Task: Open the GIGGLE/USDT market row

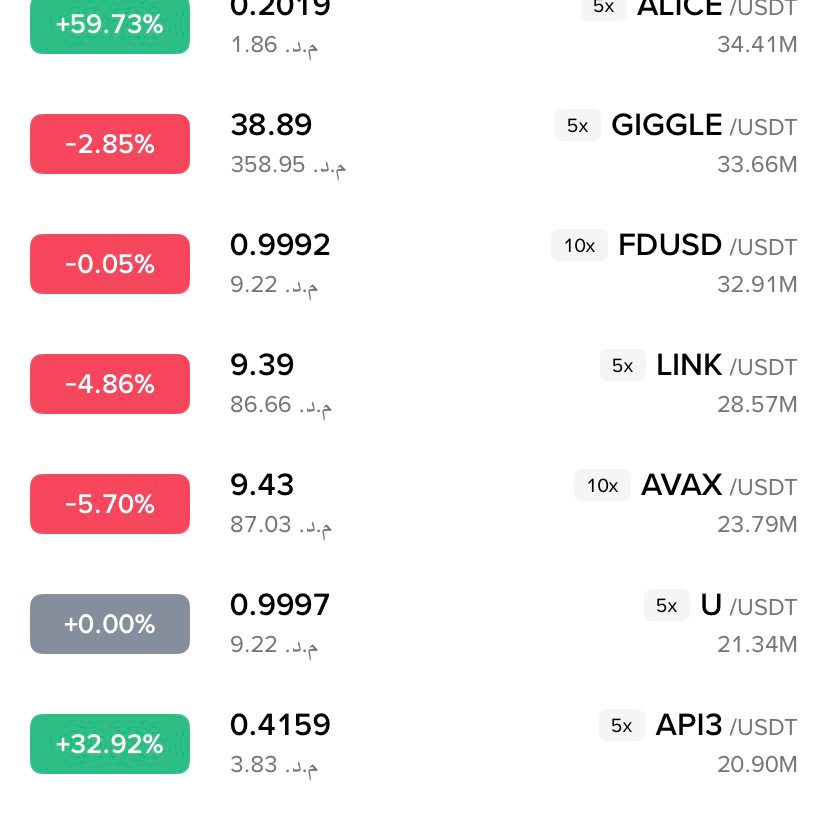Action: click(414, 144)
